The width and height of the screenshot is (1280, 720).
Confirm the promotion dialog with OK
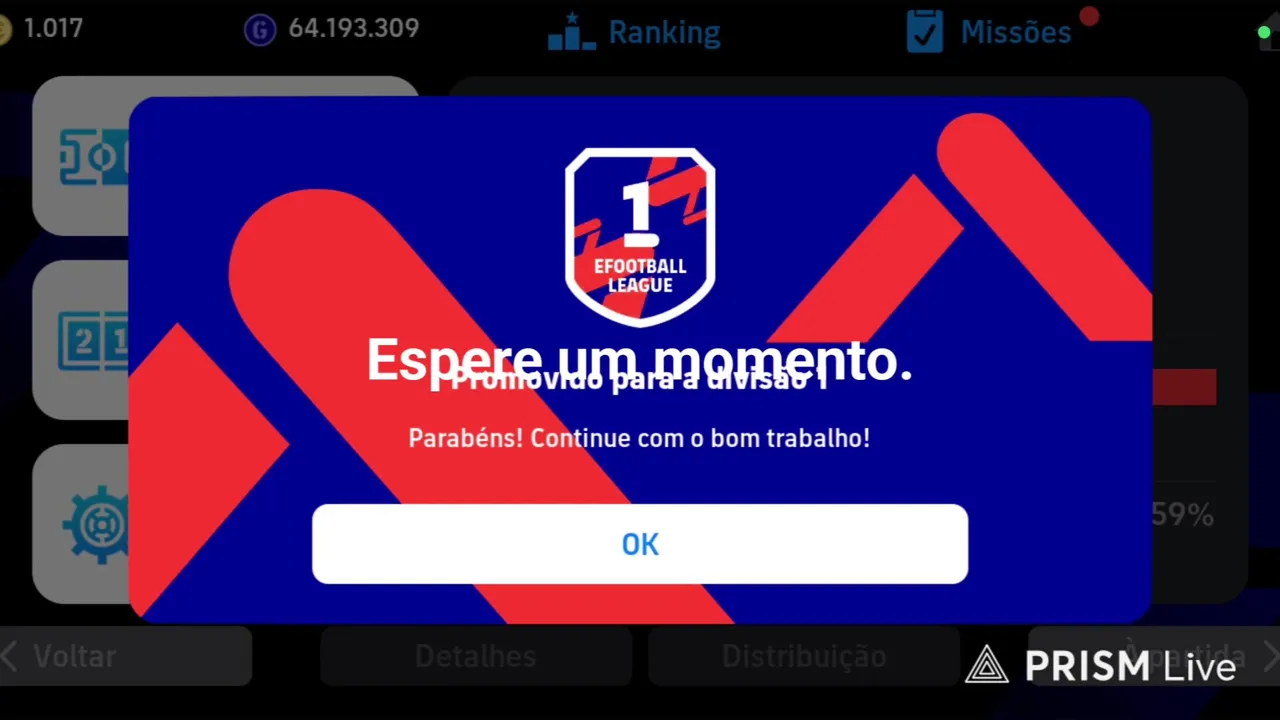640,544
